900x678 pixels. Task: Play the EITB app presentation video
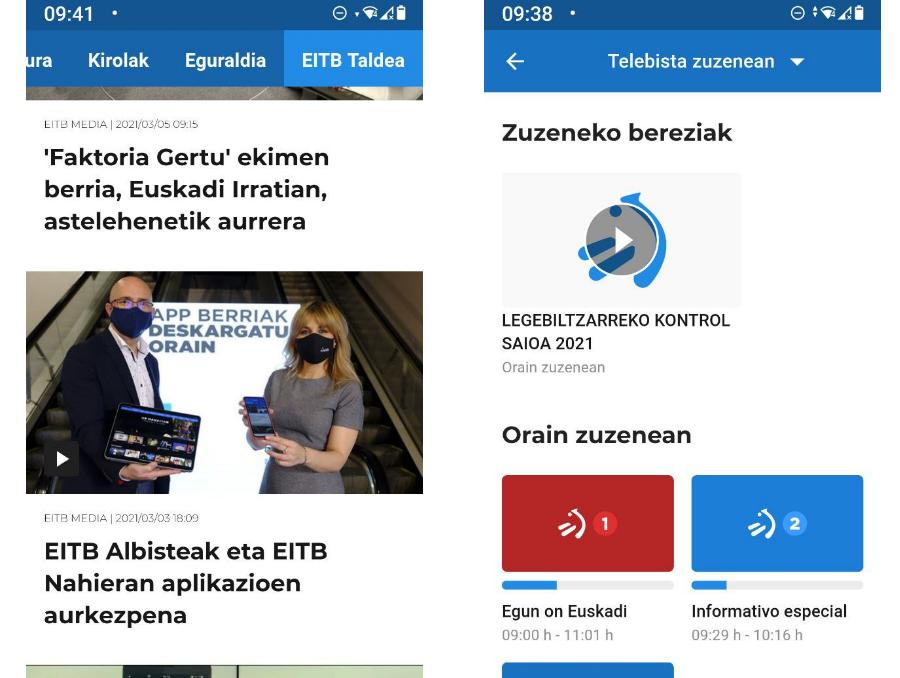coord(63,458)
